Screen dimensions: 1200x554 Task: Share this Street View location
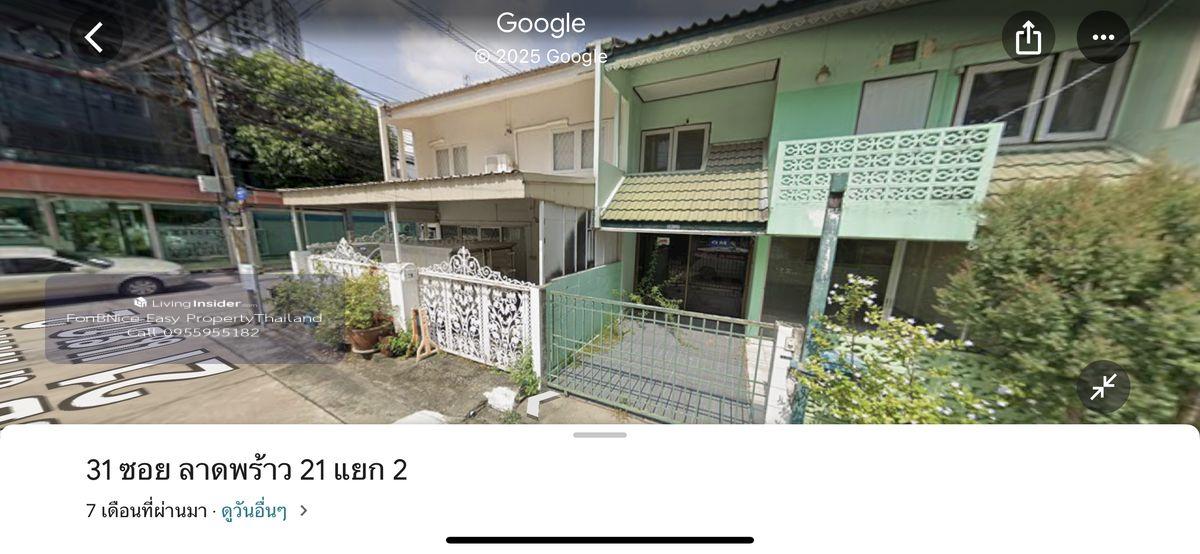[1028, 38]
